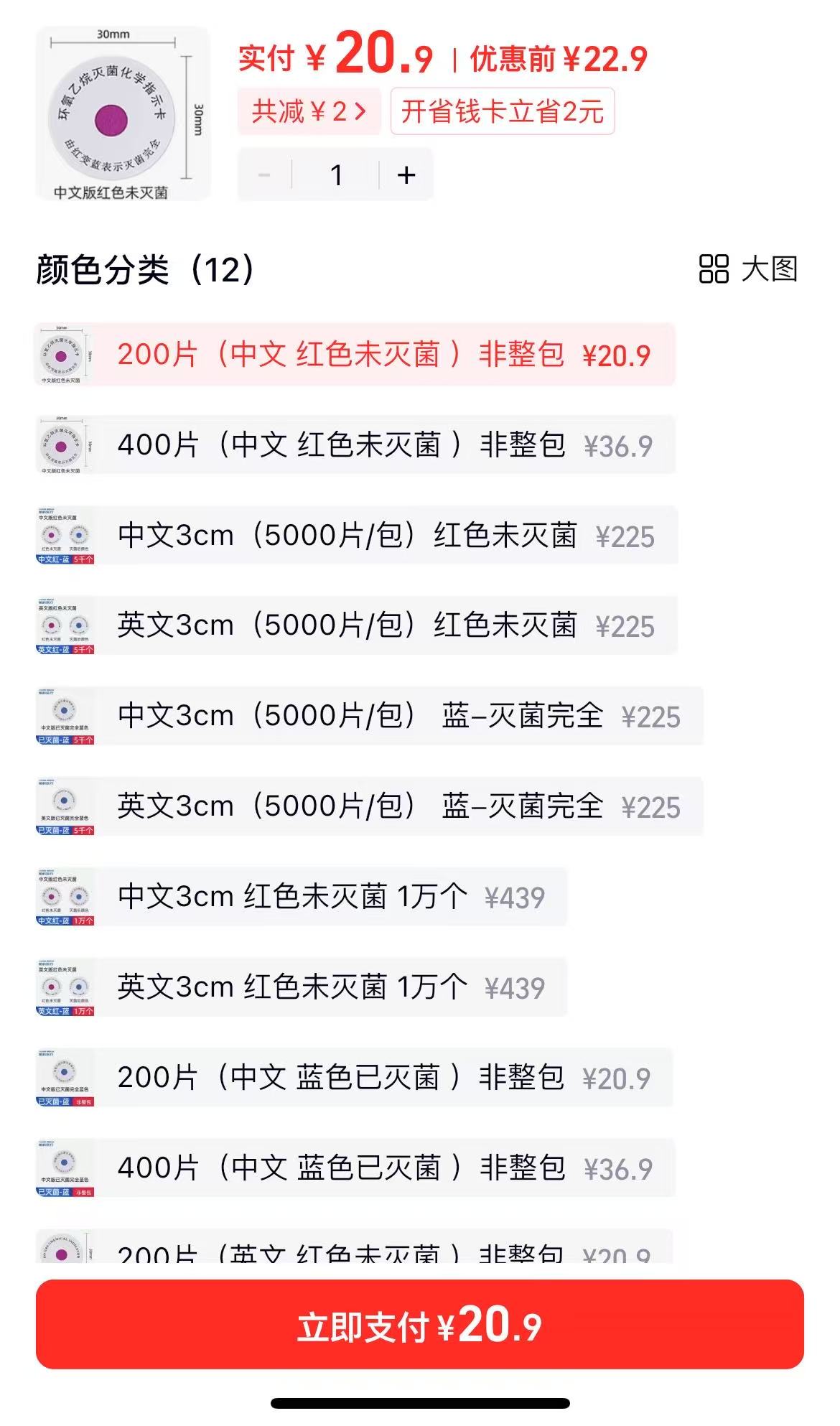Screen dimensions: 840x1426
Task: Pick 中文3cm（5000片/包）蓝-灭菌完全
Action: click(x=369, y=716)
